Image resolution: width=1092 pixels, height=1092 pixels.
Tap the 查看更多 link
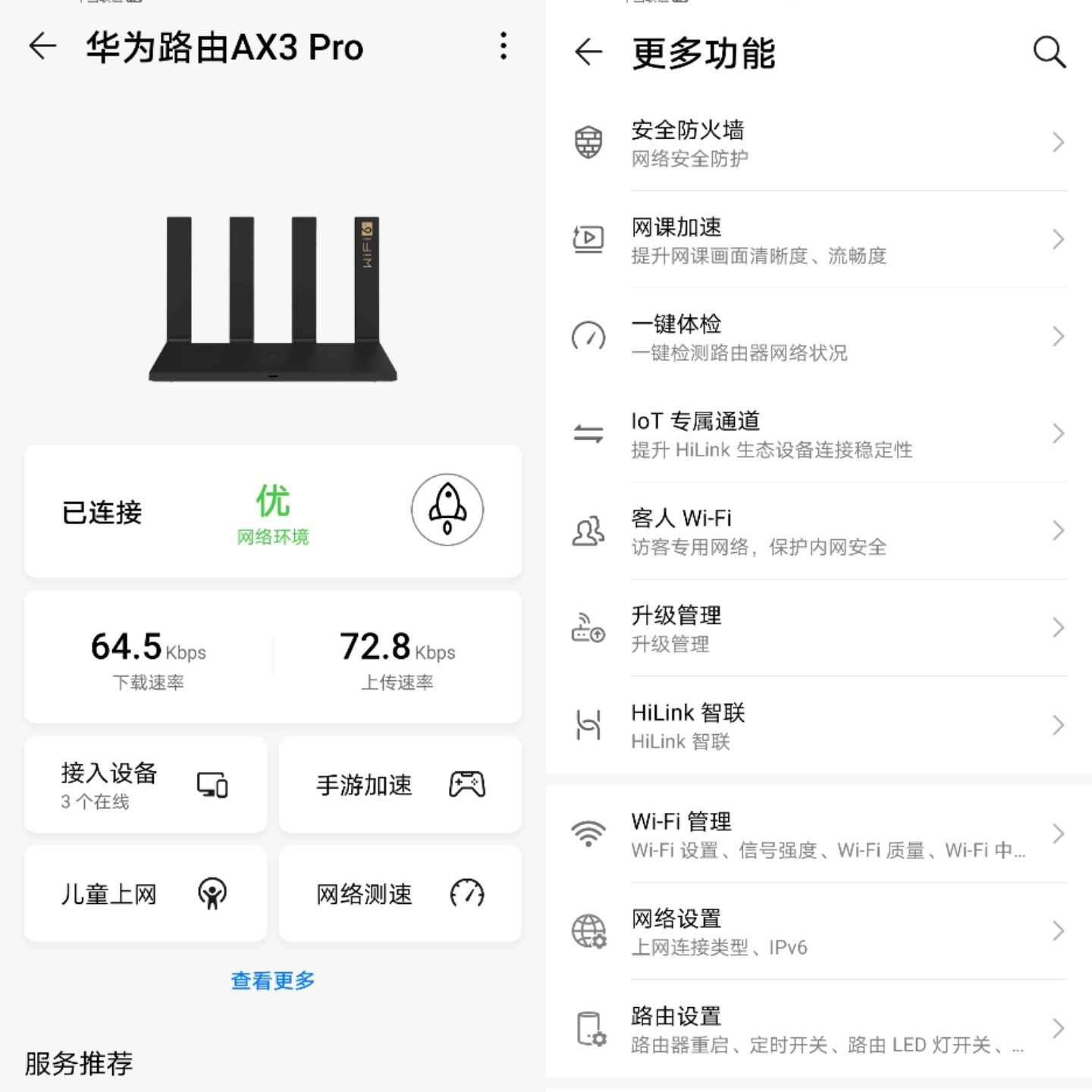273,981
